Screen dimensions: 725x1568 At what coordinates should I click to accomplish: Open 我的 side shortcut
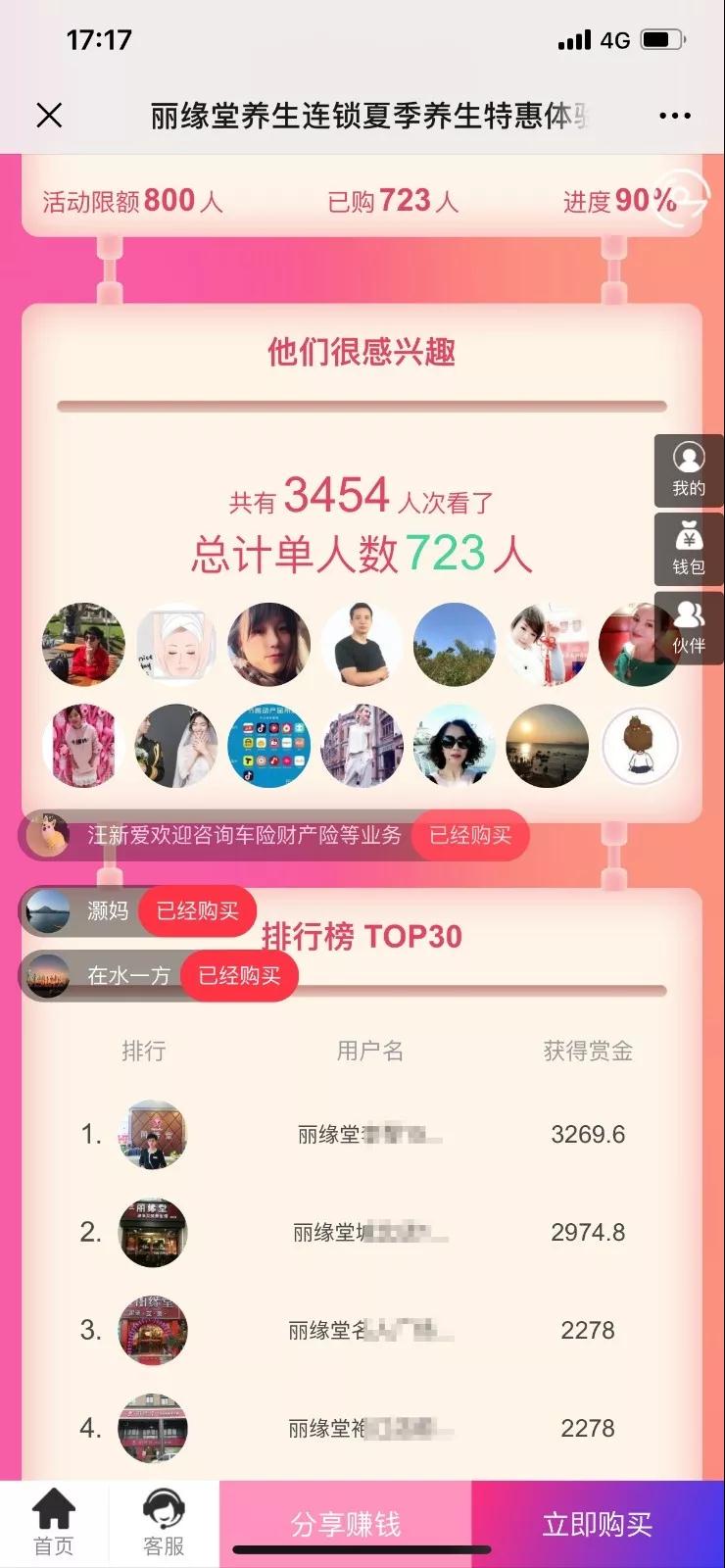(x=689, y=470)
